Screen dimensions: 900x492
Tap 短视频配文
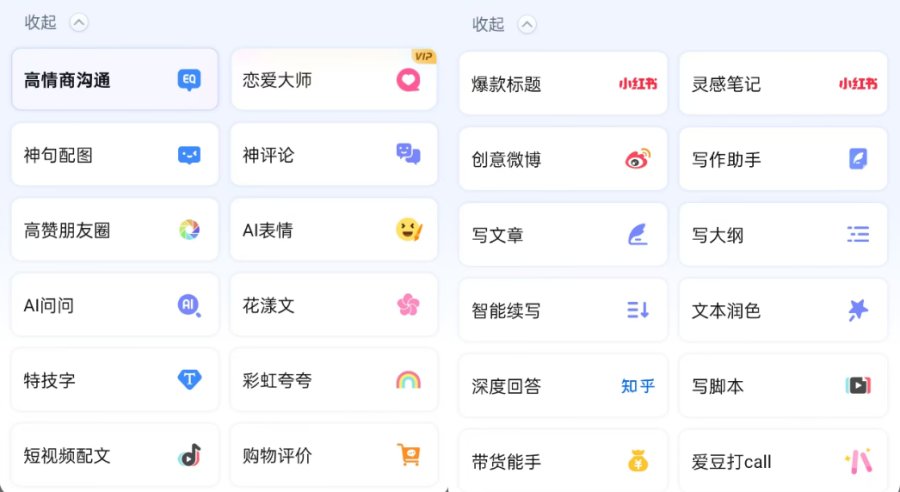pyautogui.click(x=115, y=456)
